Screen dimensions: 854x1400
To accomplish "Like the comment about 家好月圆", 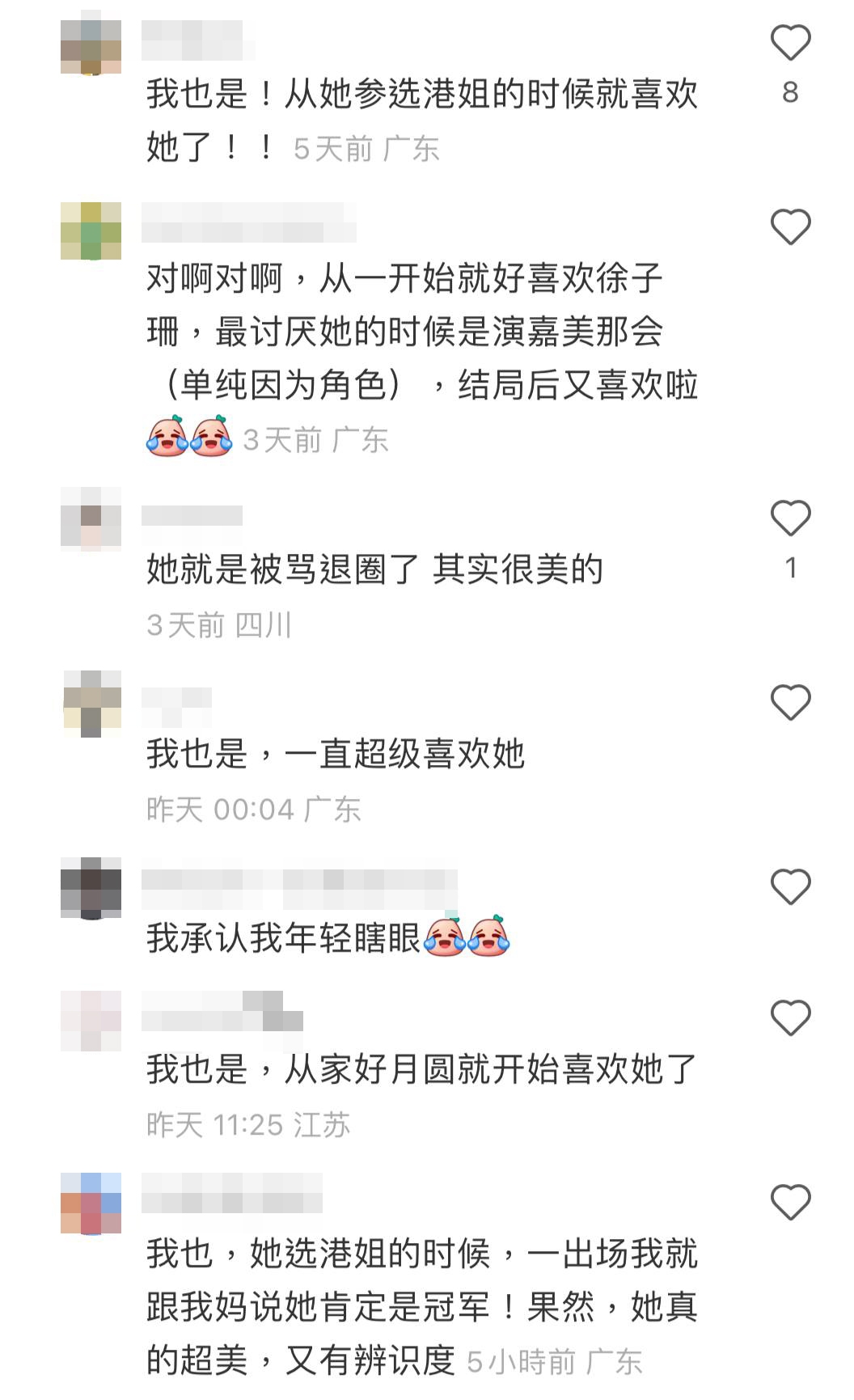I will [790, 1017].
